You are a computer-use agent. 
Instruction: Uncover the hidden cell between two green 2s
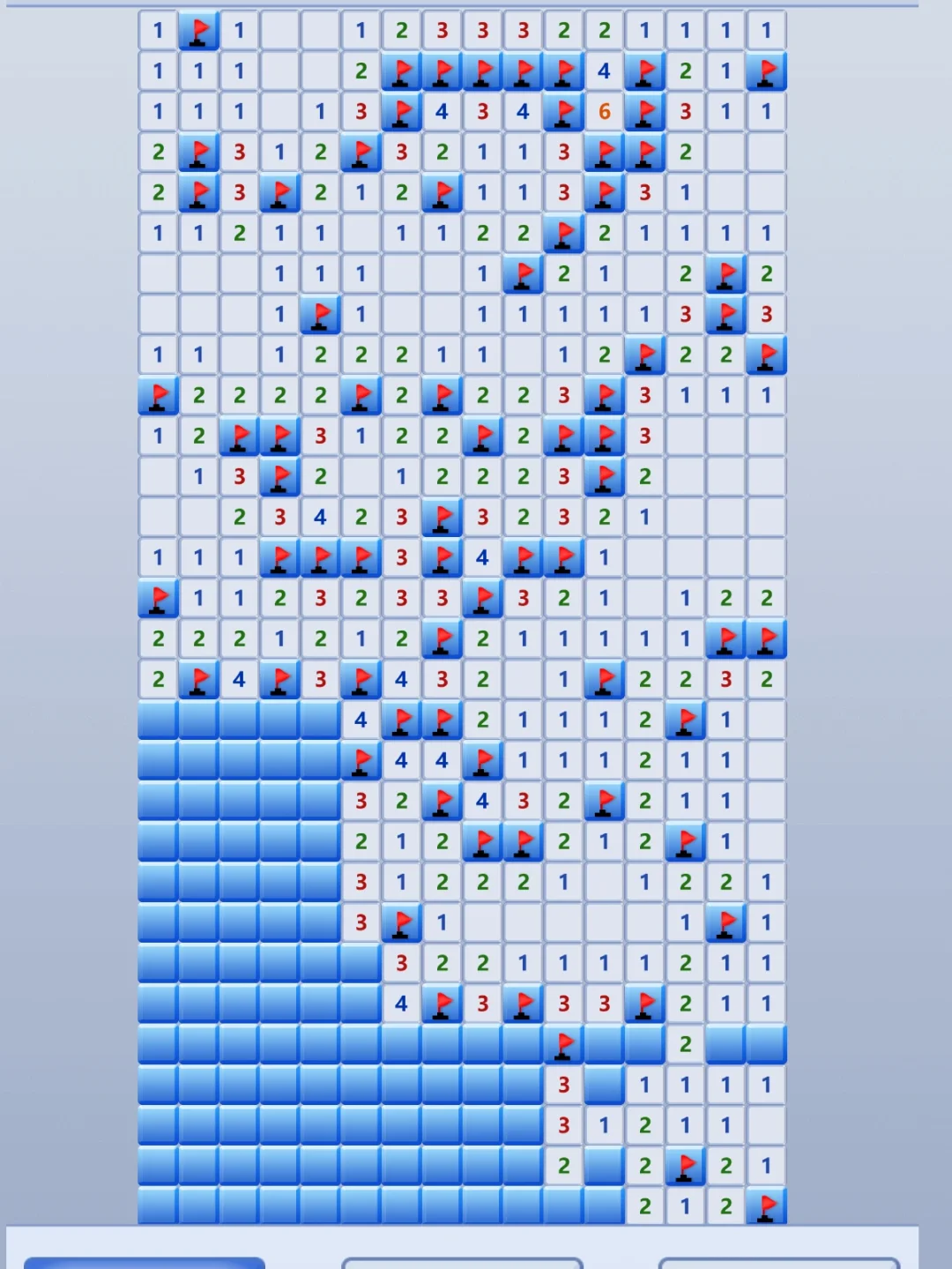[605, 1166]
